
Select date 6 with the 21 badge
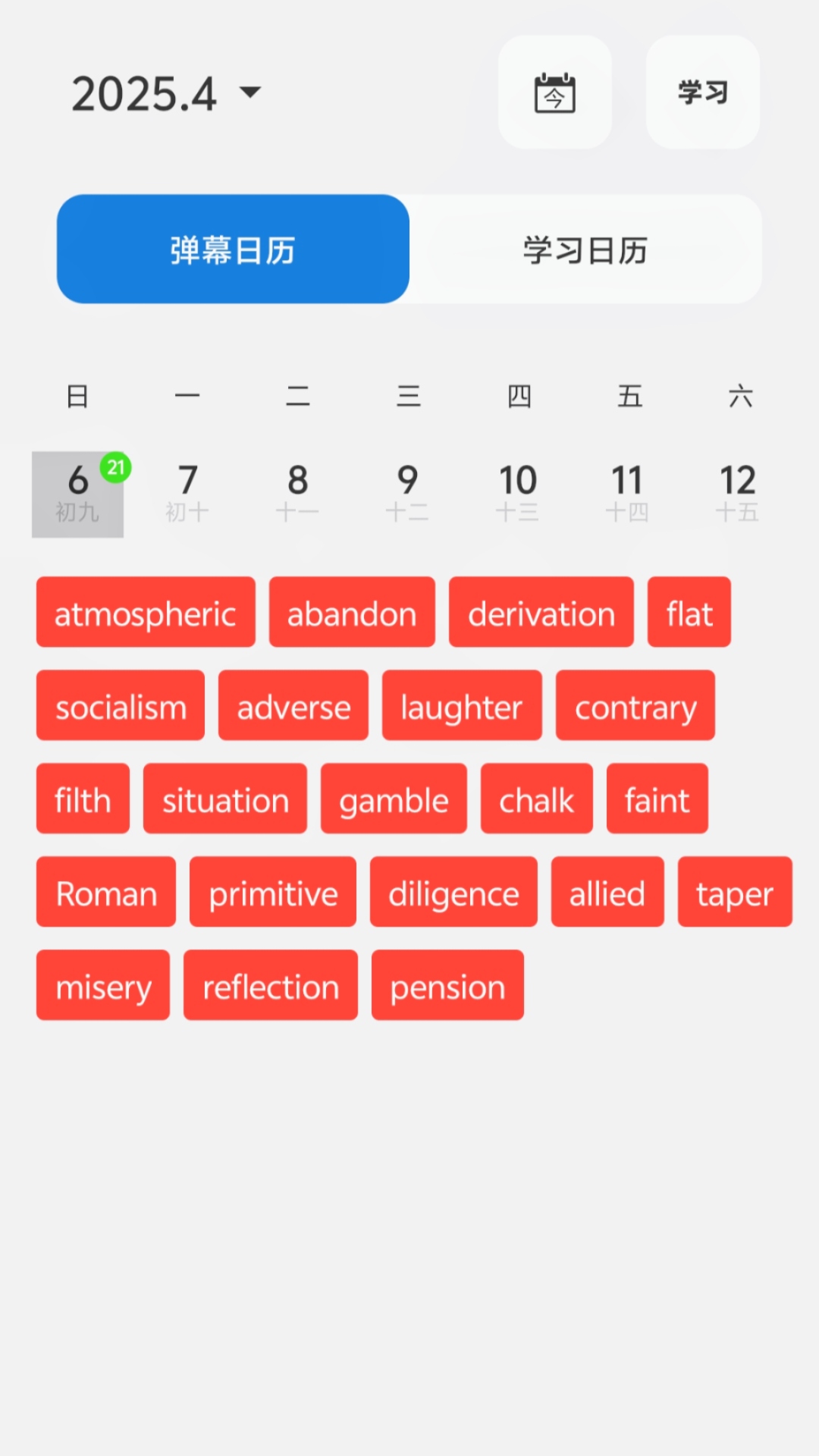[77, 494]
